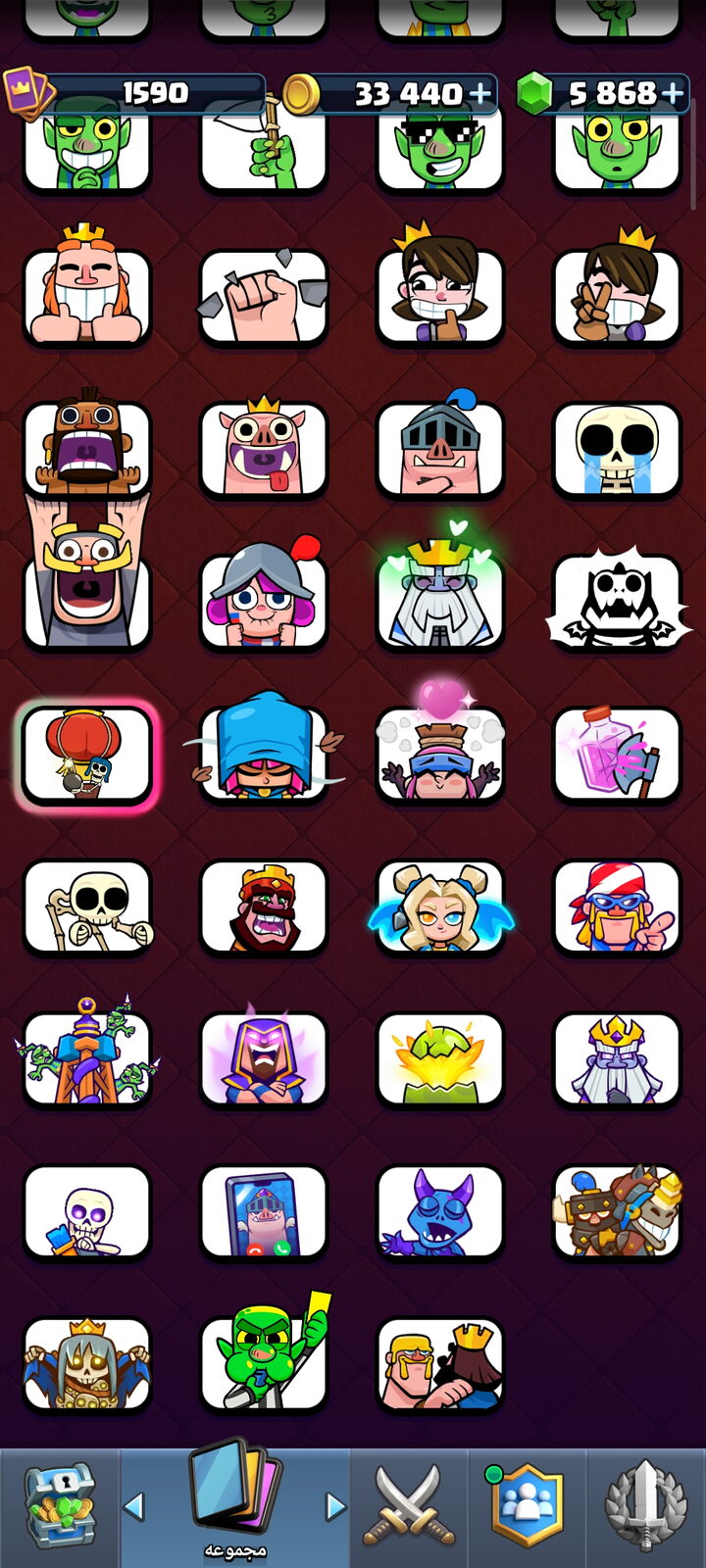Add more gold with the plus button

[479, 93]
